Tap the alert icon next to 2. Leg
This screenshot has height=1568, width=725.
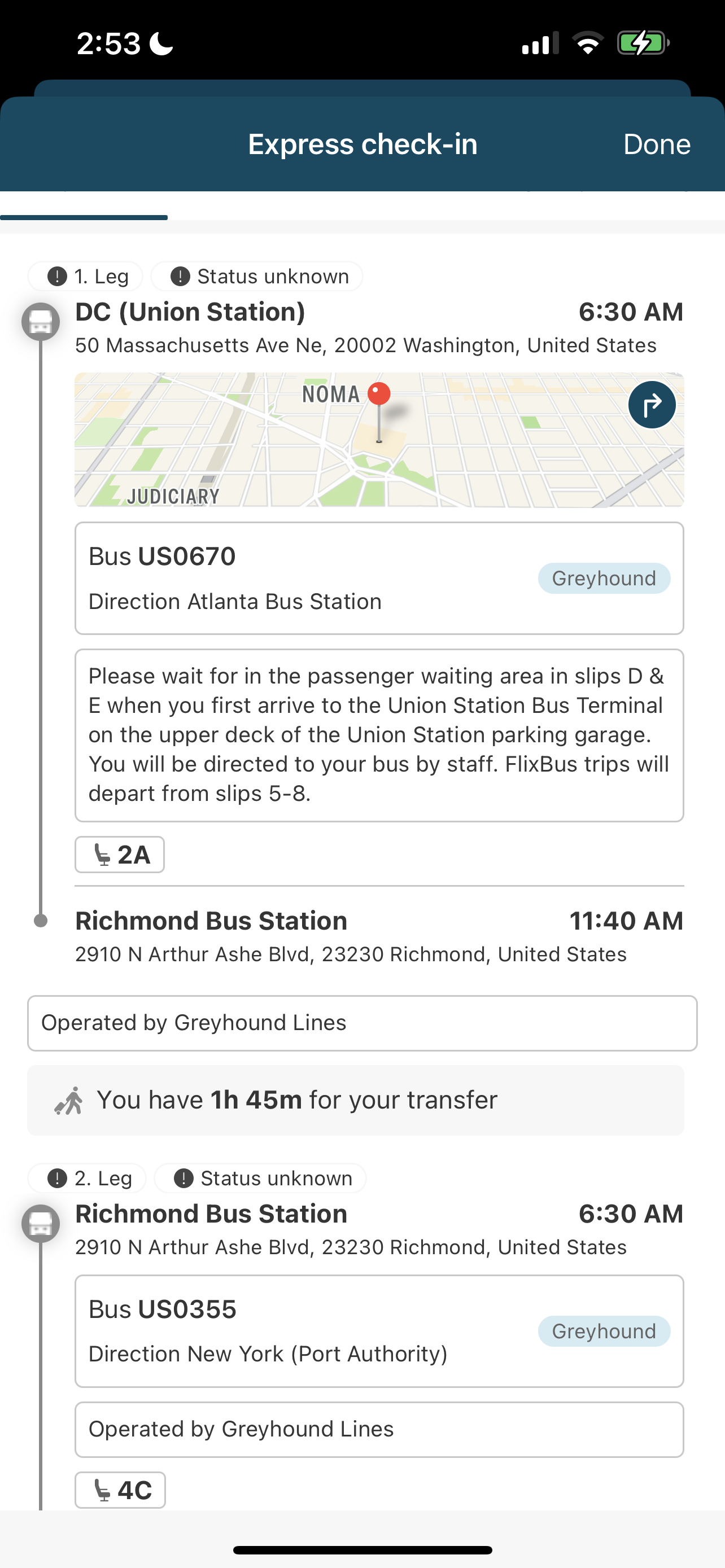[57, 1178]
